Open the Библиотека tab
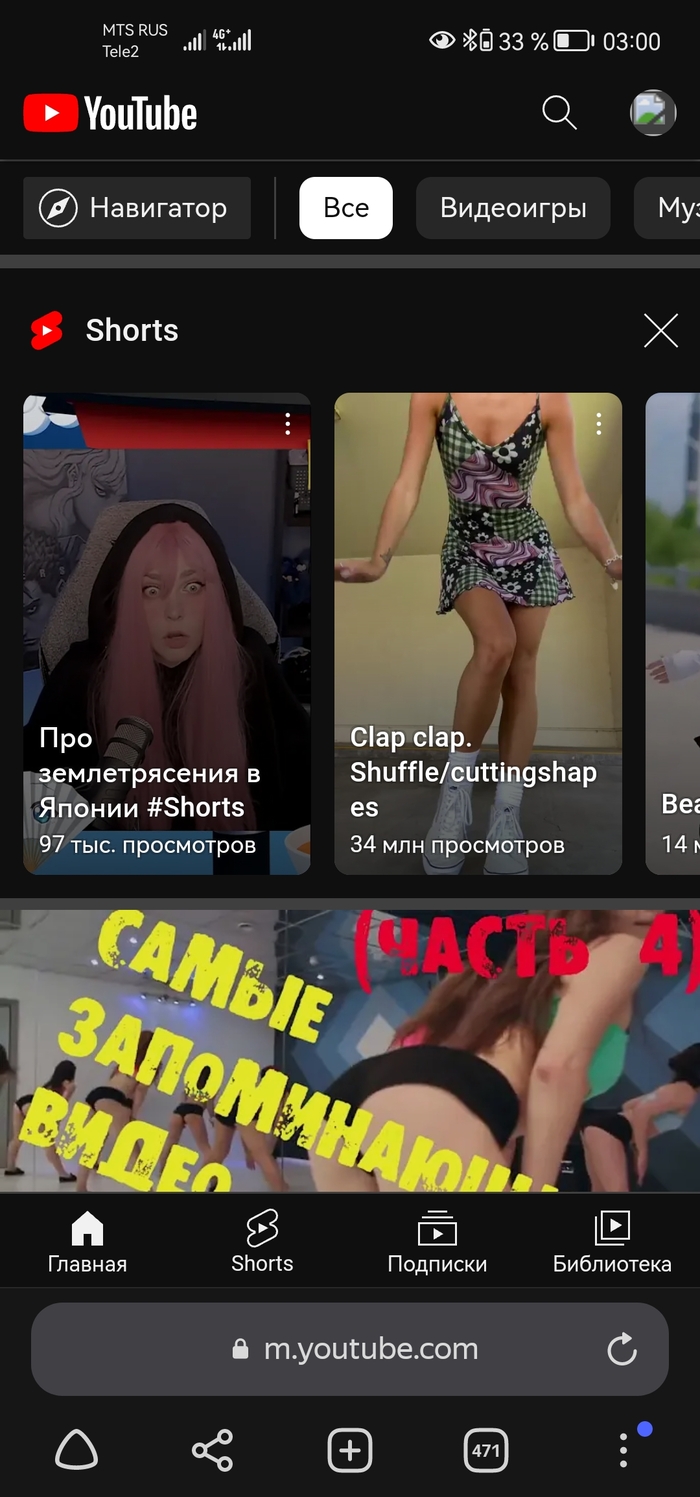Viewport: 700px width, 1497px height. [612, 1241]
